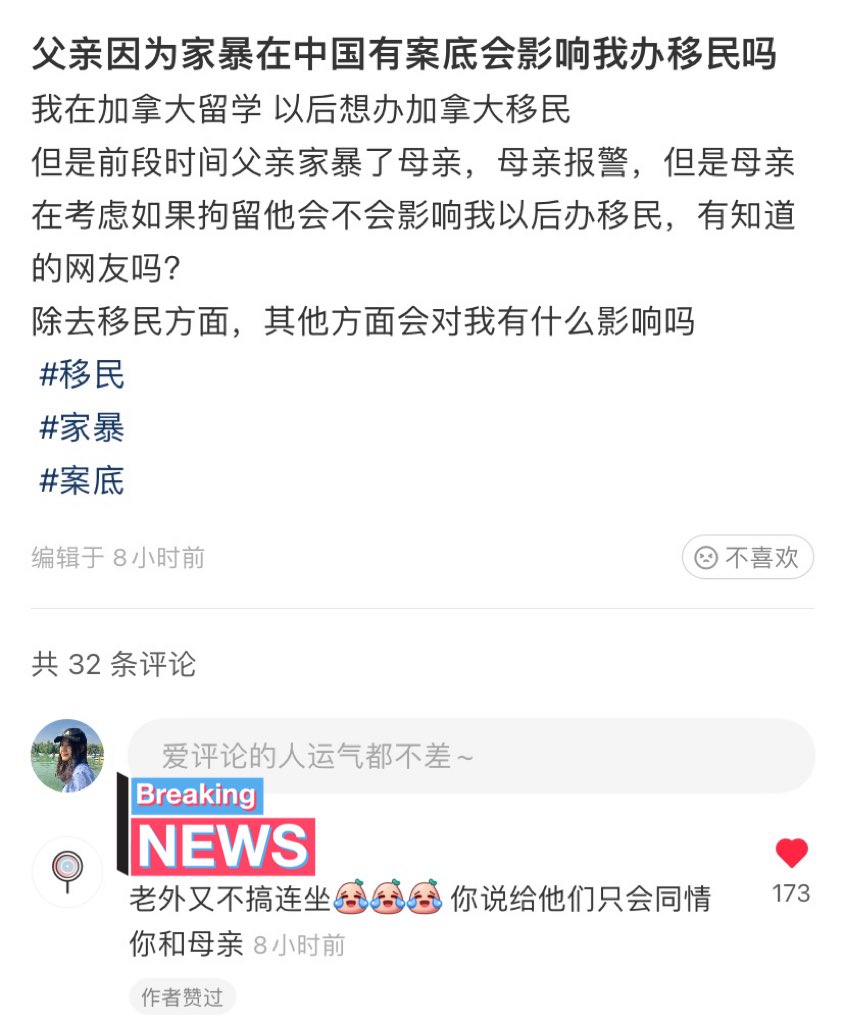Open the profile avatar of the 老外又不搞连坐 commenter

[x=67, y=871]
